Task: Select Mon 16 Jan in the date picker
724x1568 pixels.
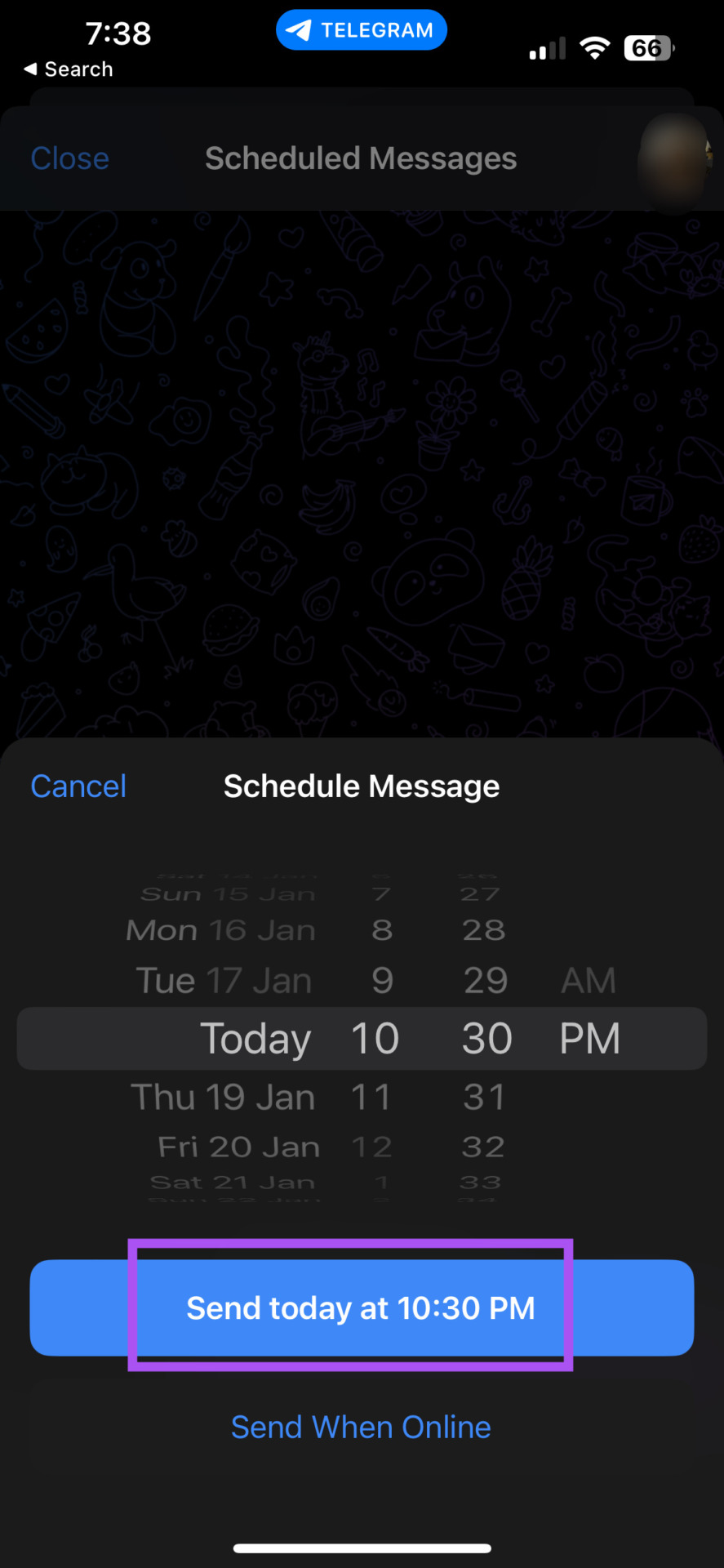Action: coord(220,929)
